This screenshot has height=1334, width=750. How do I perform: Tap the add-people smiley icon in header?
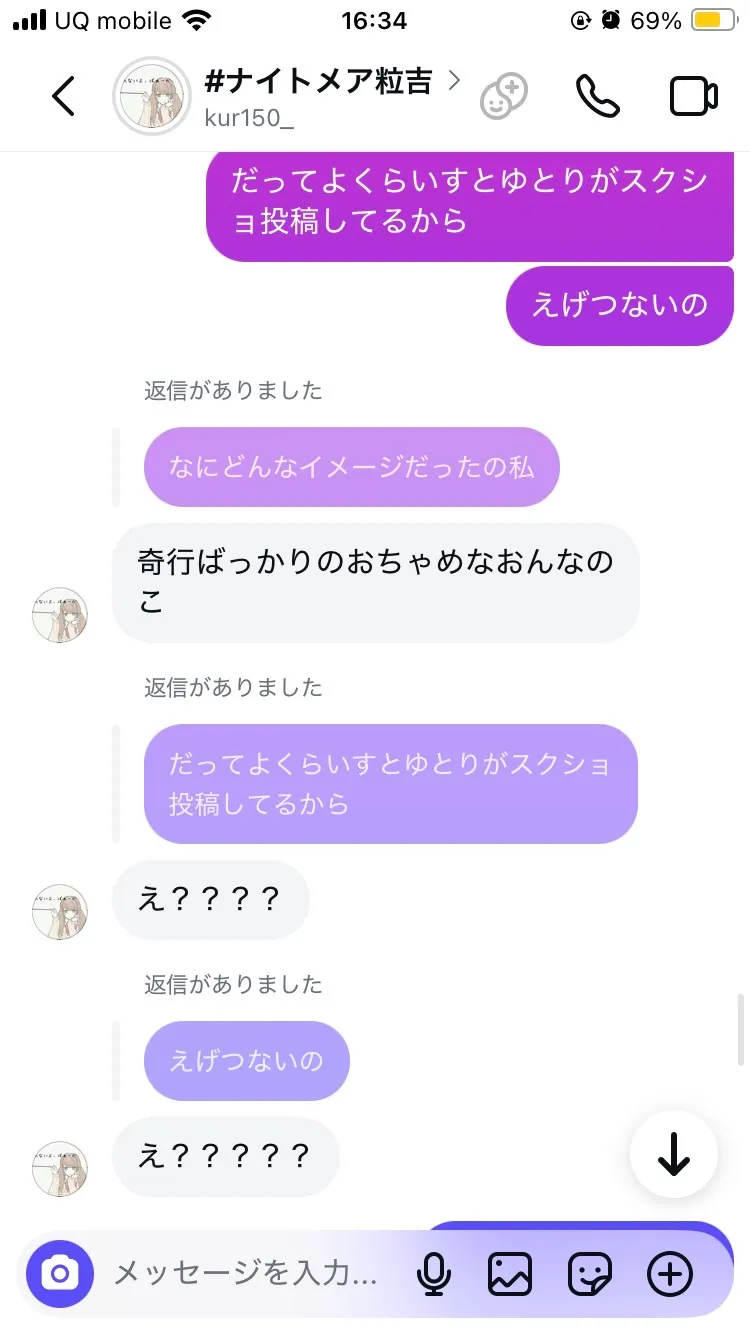504,97
